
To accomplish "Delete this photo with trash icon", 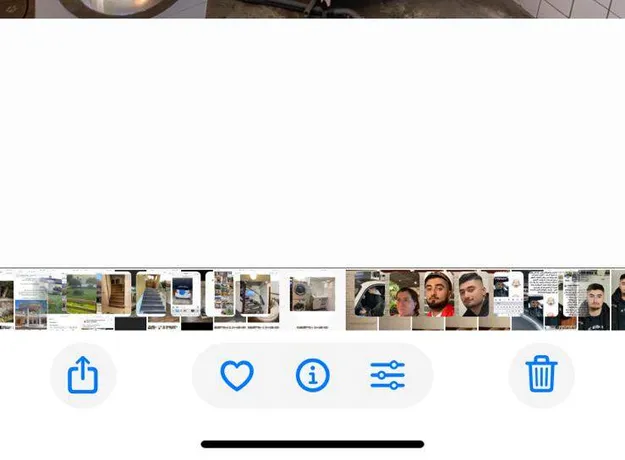I will (541, 376).
